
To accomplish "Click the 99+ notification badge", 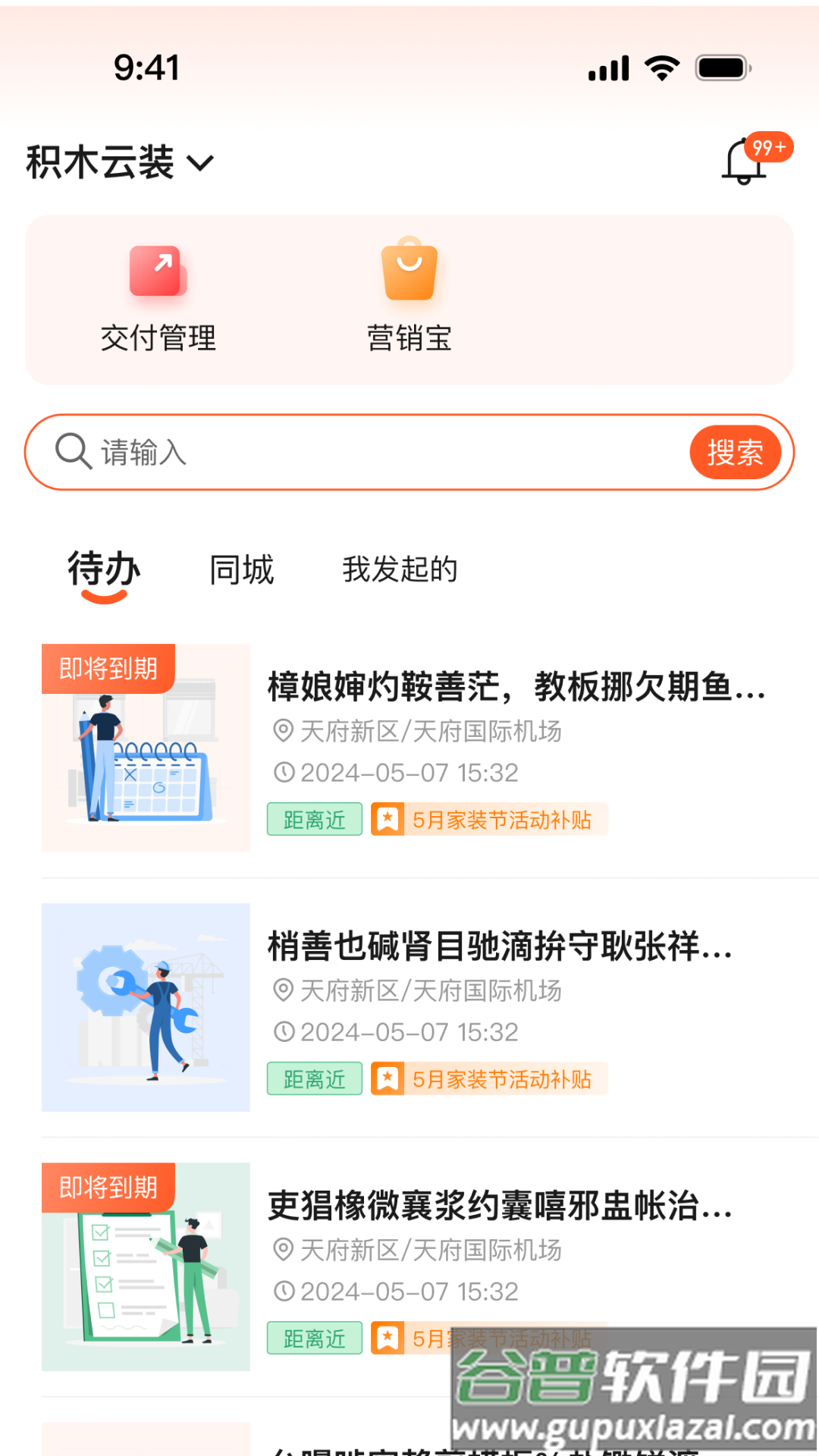I will point(768,149).
